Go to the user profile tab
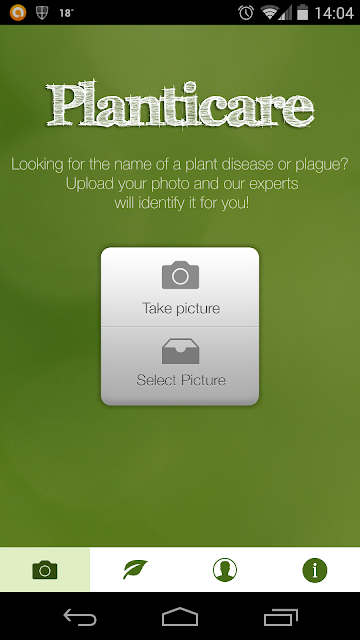 tap(225, 569)
